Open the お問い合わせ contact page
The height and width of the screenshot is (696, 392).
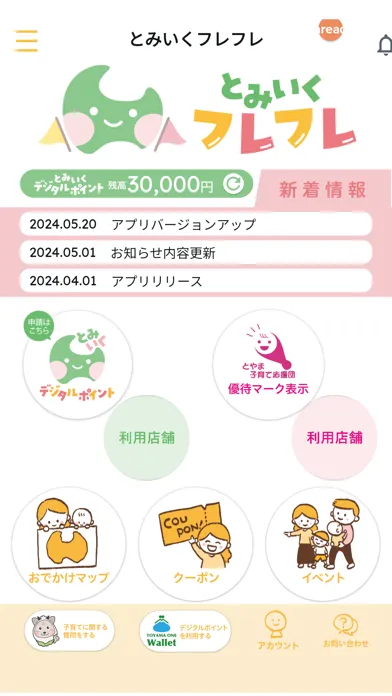[346, 630]
